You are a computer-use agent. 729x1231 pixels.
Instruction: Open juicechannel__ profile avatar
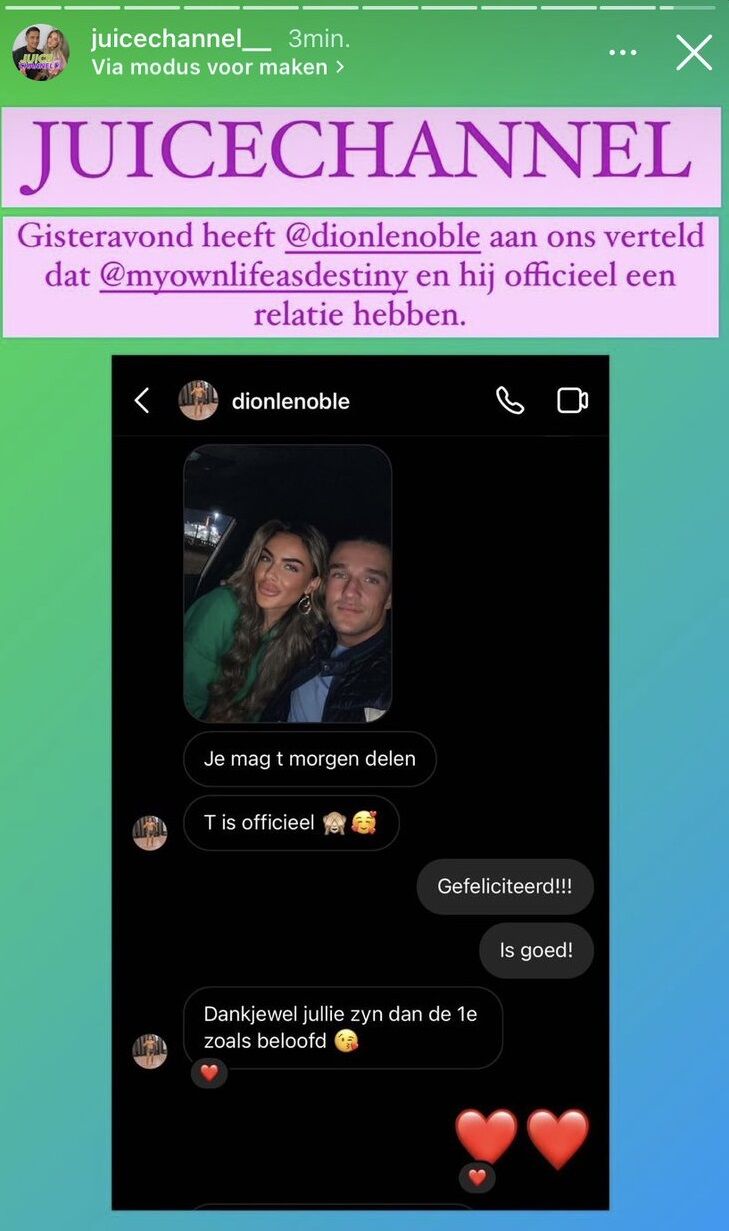pyautogui.click(x=41, y=53)
